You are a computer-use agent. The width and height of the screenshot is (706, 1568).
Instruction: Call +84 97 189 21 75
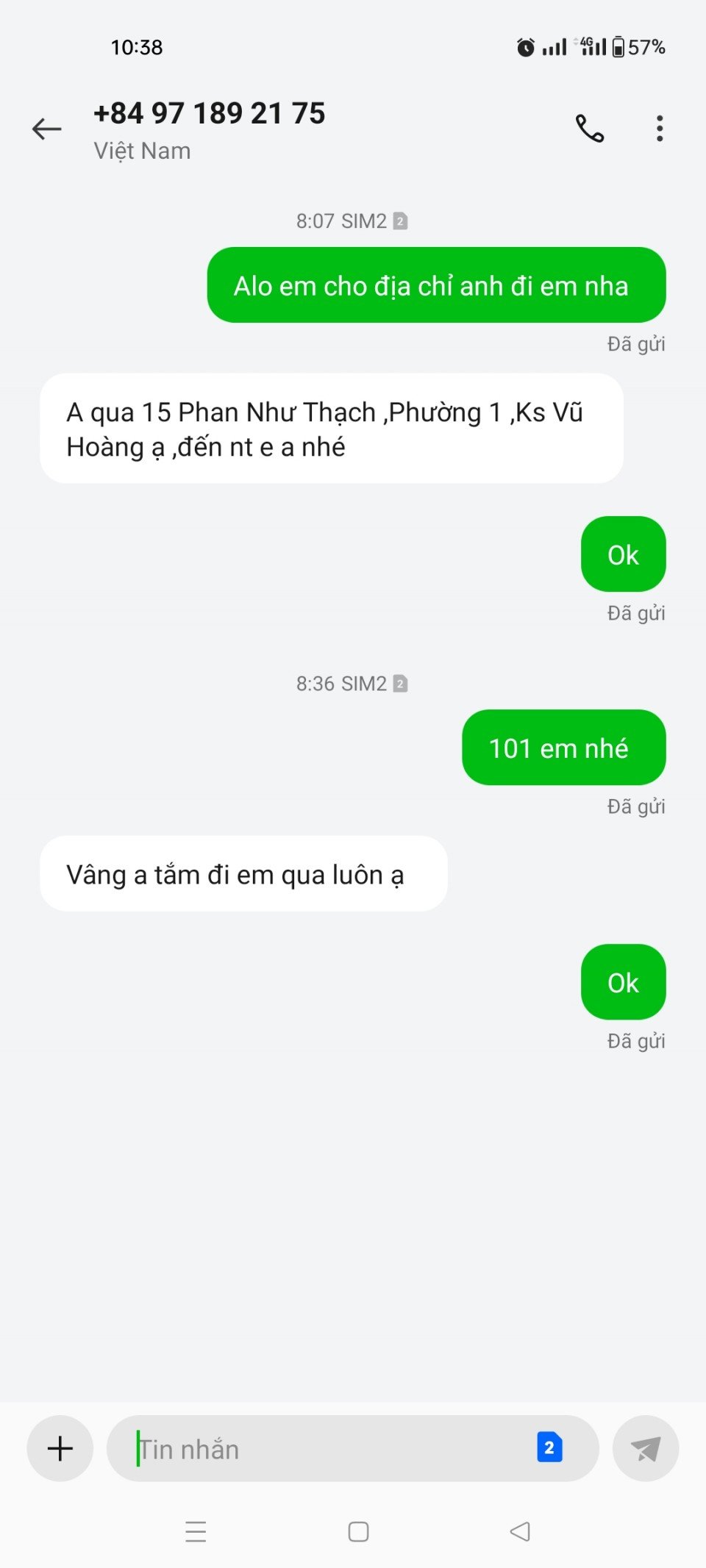[589, 129]
